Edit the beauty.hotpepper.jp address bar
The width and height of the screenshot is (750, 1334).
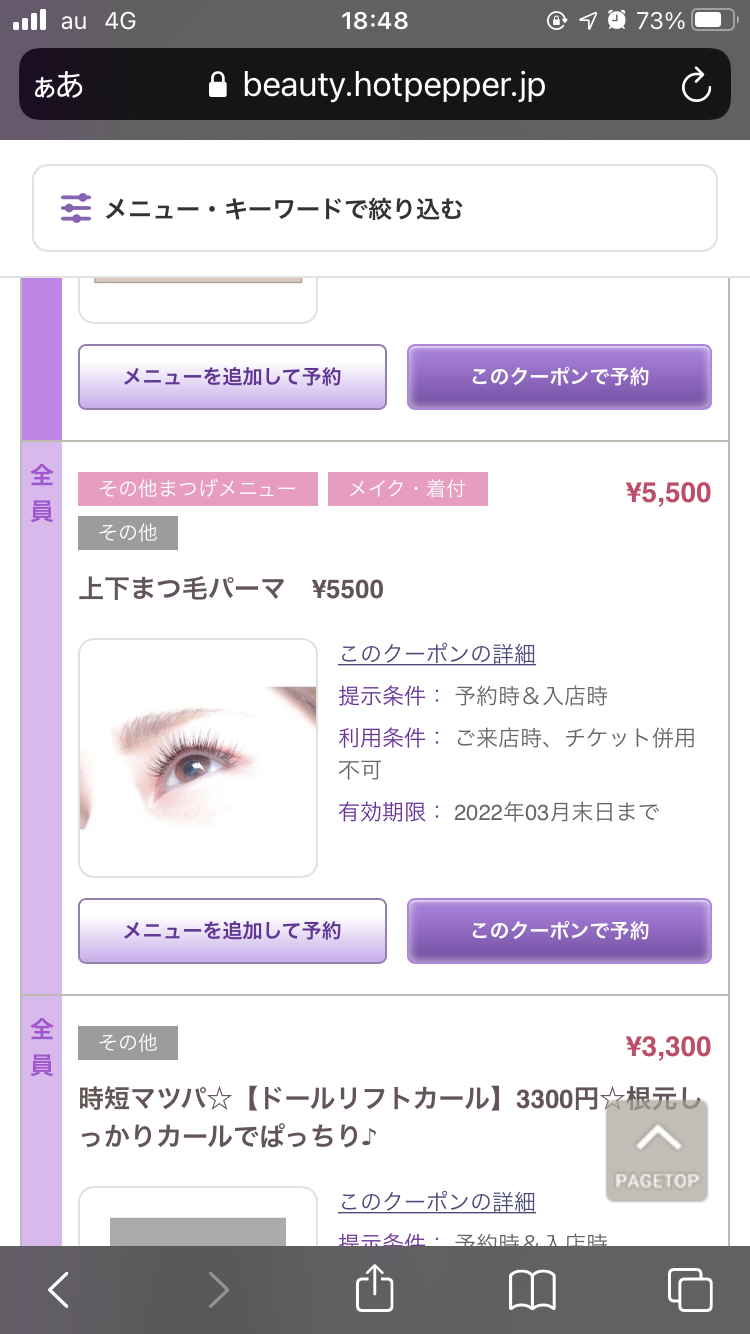tap(380, 85)
